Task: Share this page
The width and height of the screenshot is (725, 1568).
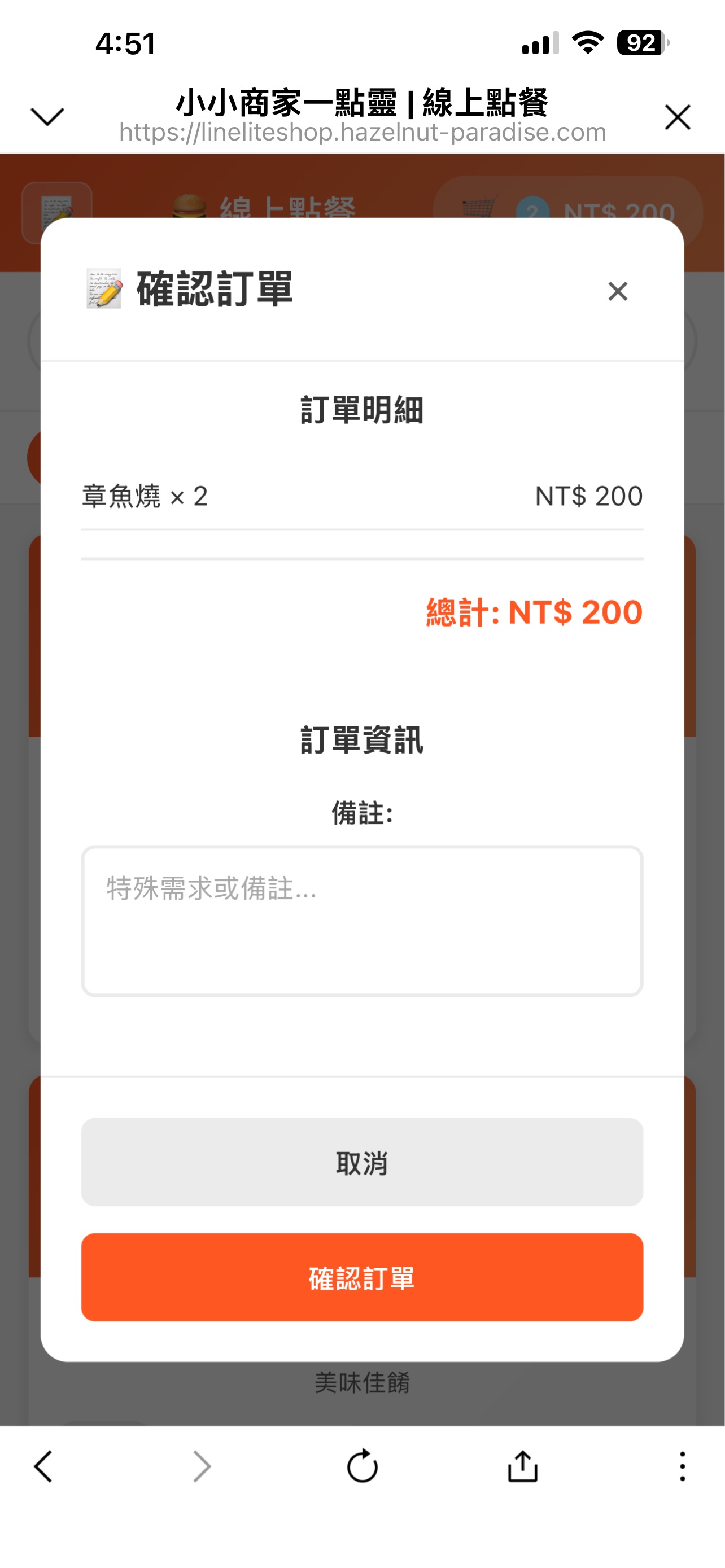Action: tap(522, 1466)
